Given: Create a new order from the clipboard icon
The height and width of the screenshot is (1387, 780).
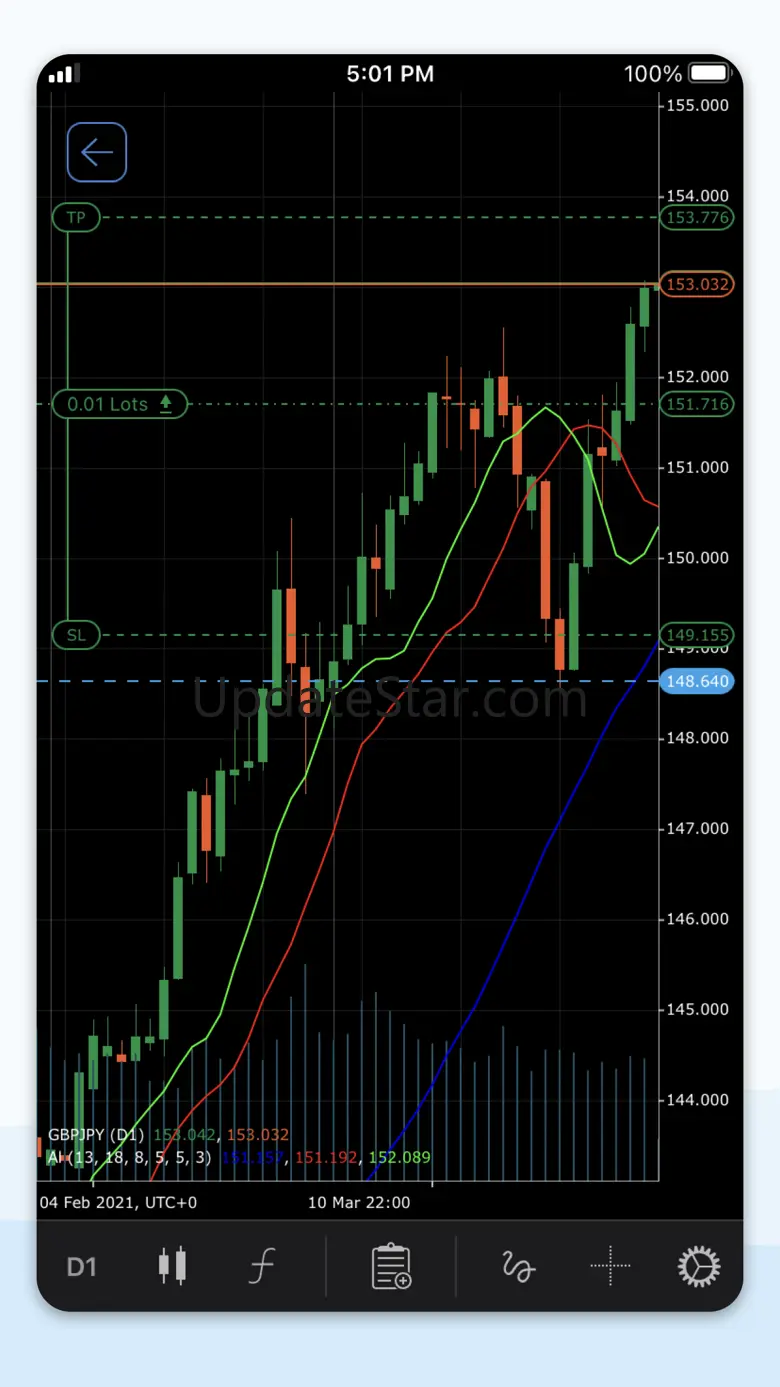Looking at the screenshot, I should [x=391, y=1266].
